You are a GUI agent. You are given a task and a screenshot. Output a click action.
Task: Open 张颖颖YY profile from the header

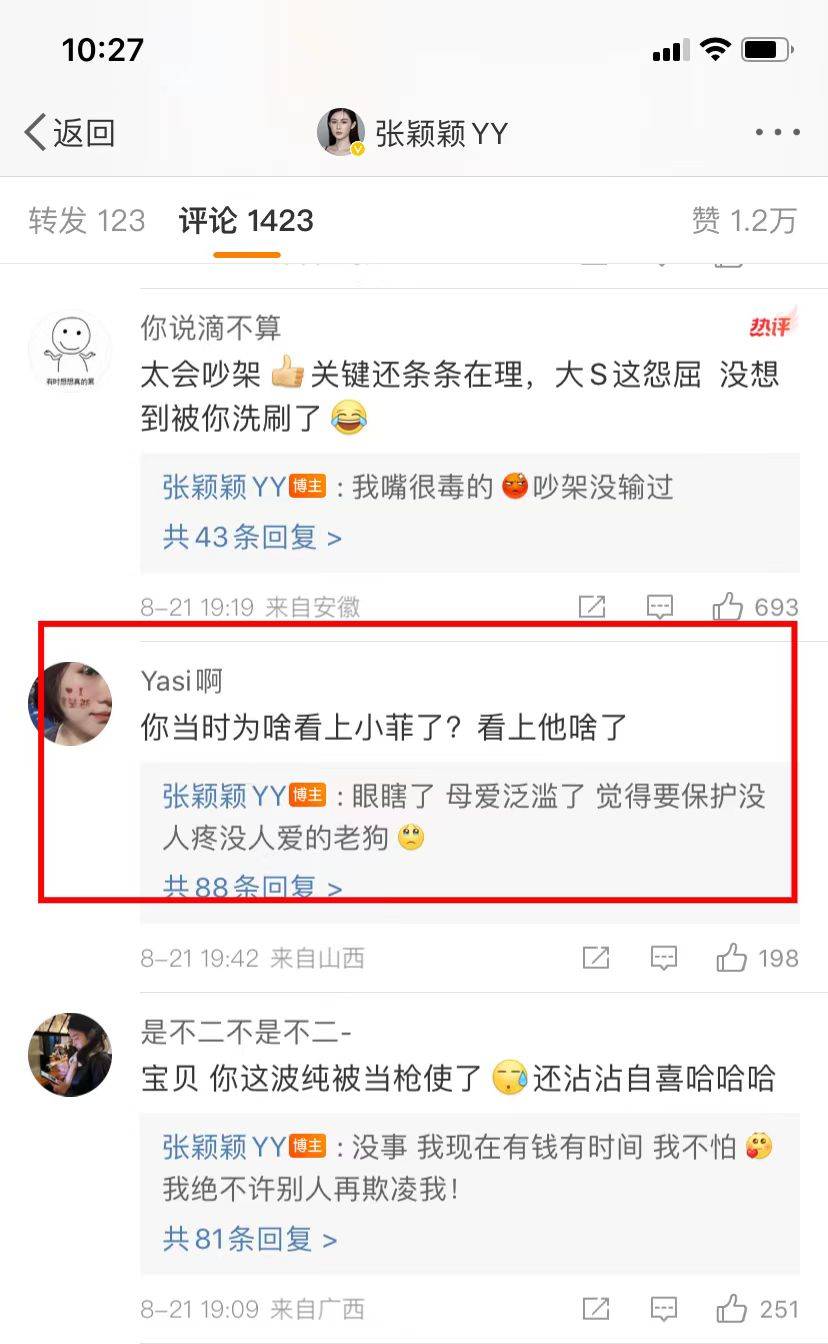(x=413, y=133)
